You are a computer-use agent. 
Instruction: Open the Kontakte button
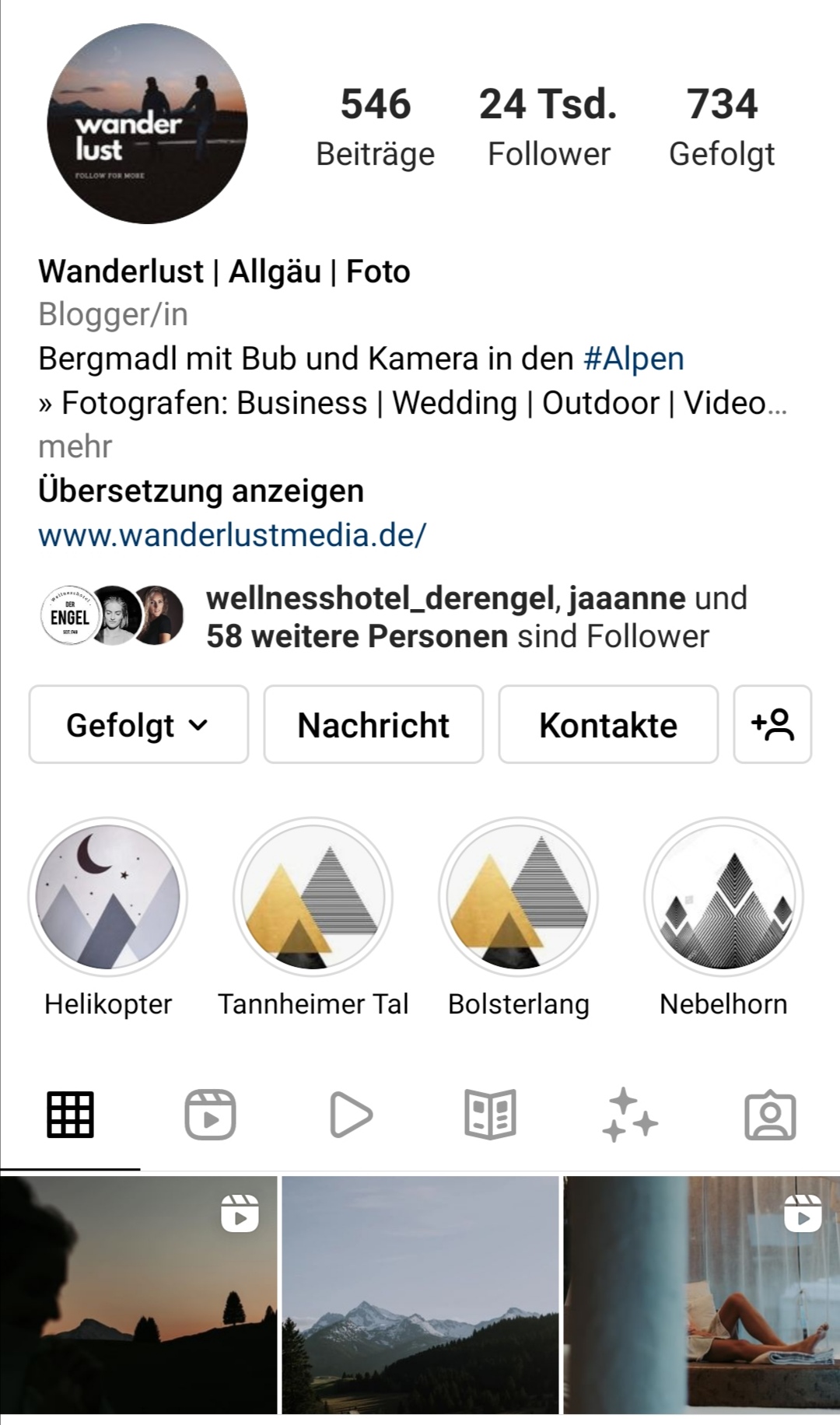tap(608, 725)
